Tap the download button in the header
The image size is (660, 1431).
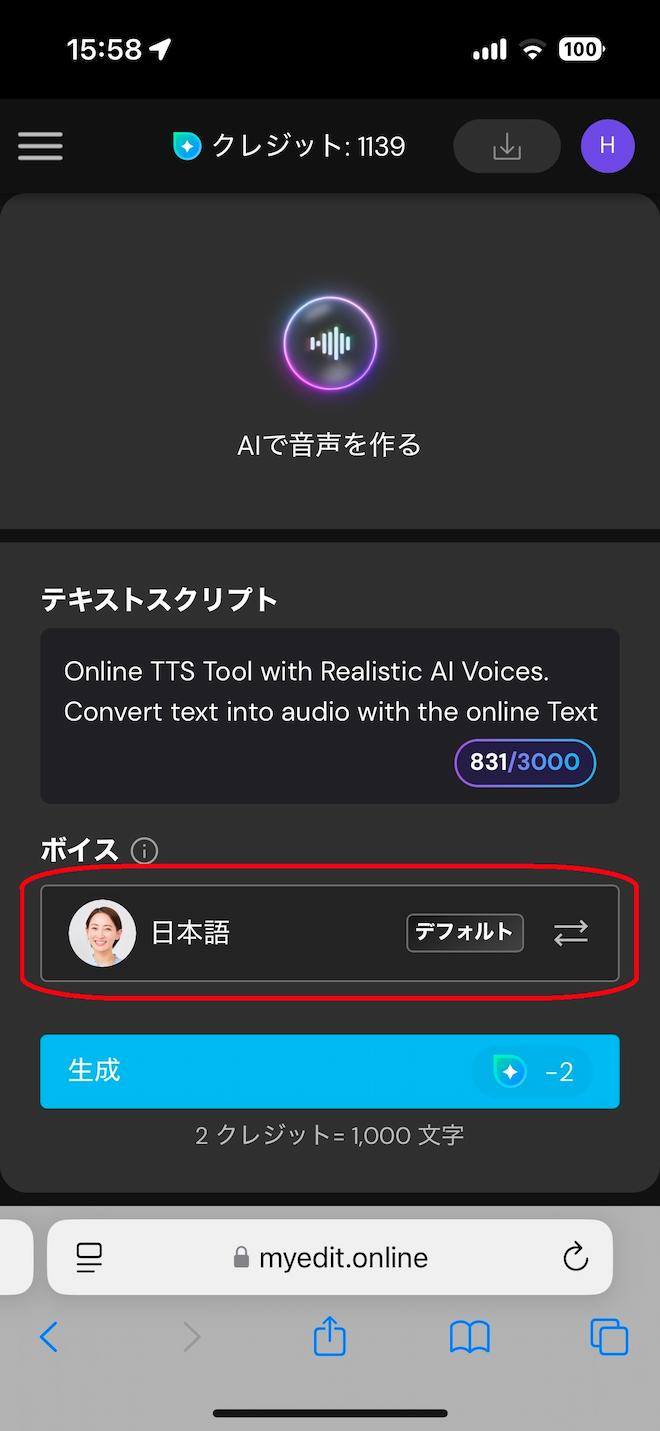(507, 146)
